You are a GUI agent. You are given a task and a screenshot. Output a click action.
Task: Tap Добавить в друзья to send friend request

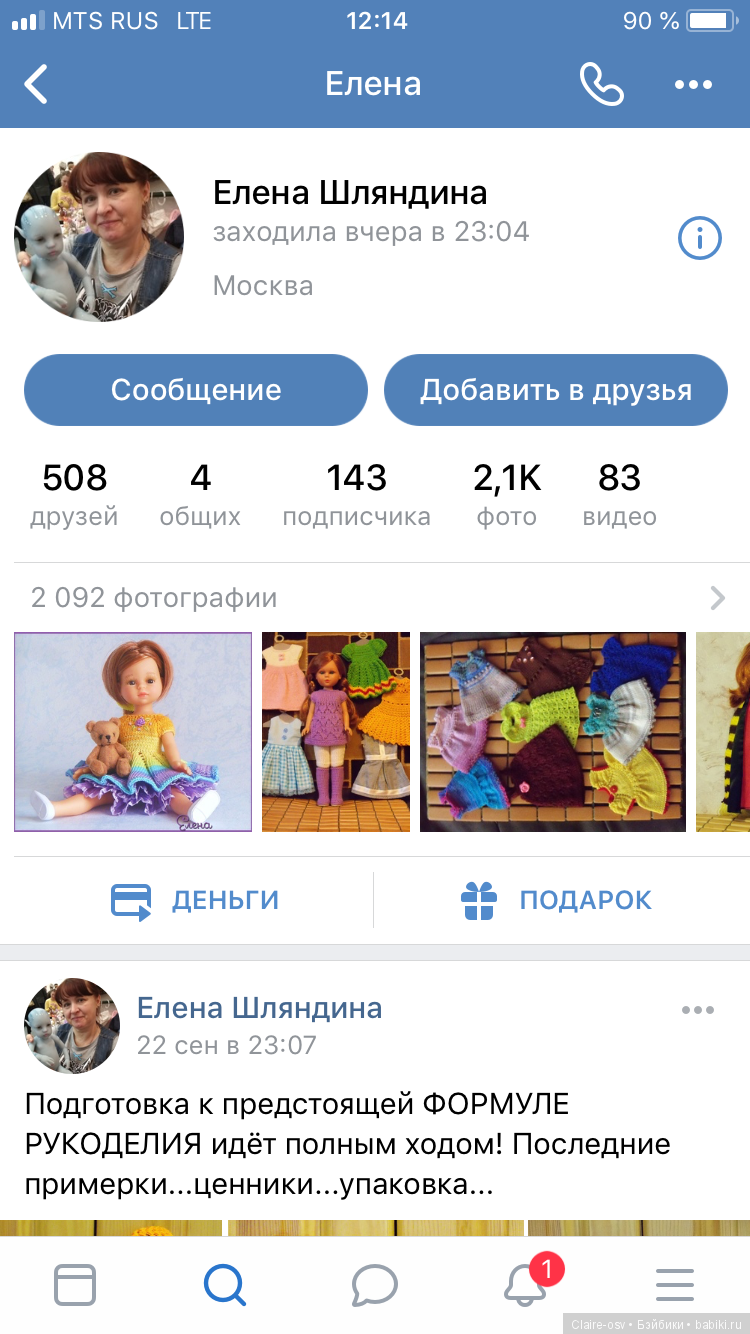click(x=556, y=390)
